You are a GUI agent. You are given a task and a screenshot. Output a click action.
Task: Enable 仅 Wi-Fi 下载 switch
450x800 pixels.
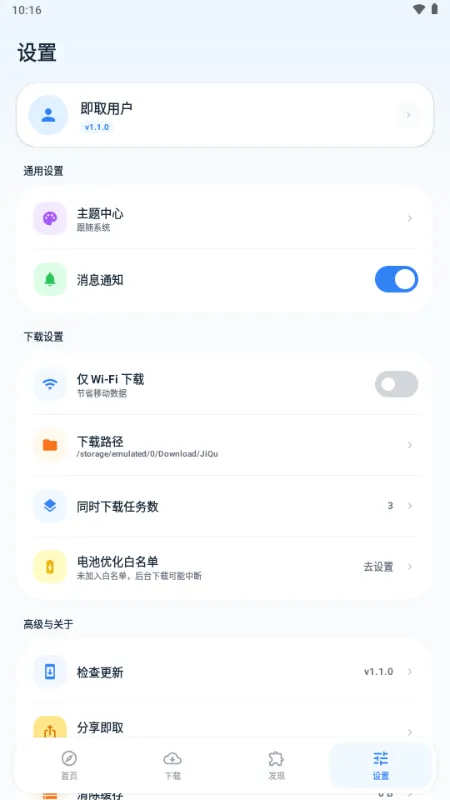396,384
